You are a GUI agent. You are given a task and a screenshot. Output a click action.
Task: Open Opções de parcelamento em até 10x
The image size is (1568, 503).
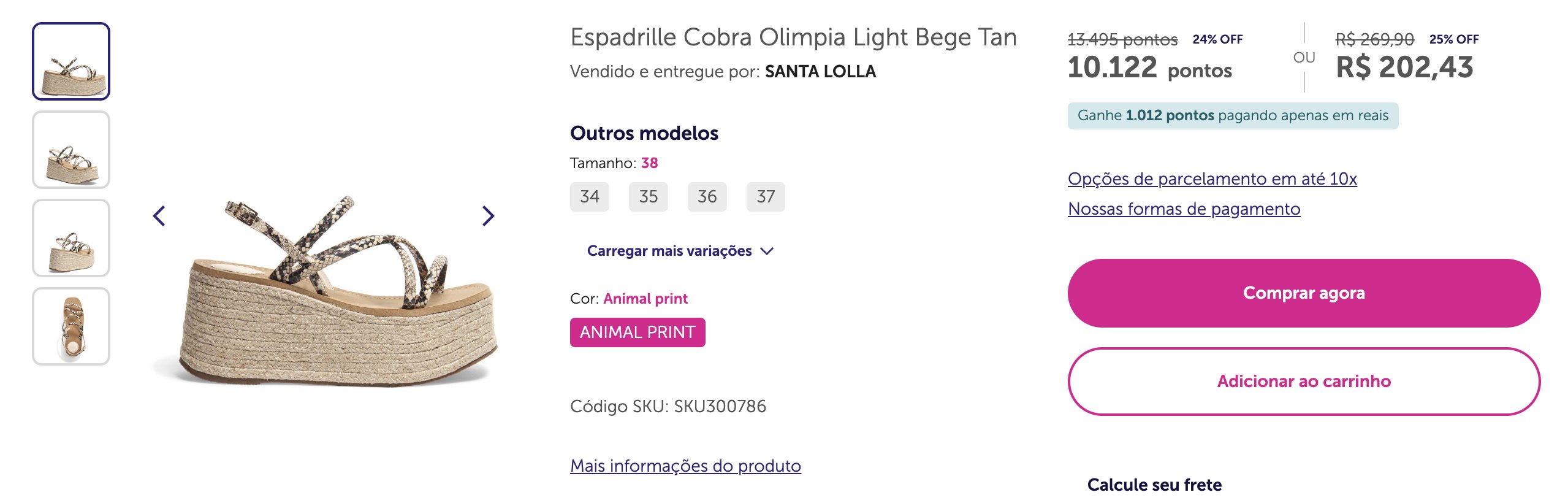pos(1212,179)
